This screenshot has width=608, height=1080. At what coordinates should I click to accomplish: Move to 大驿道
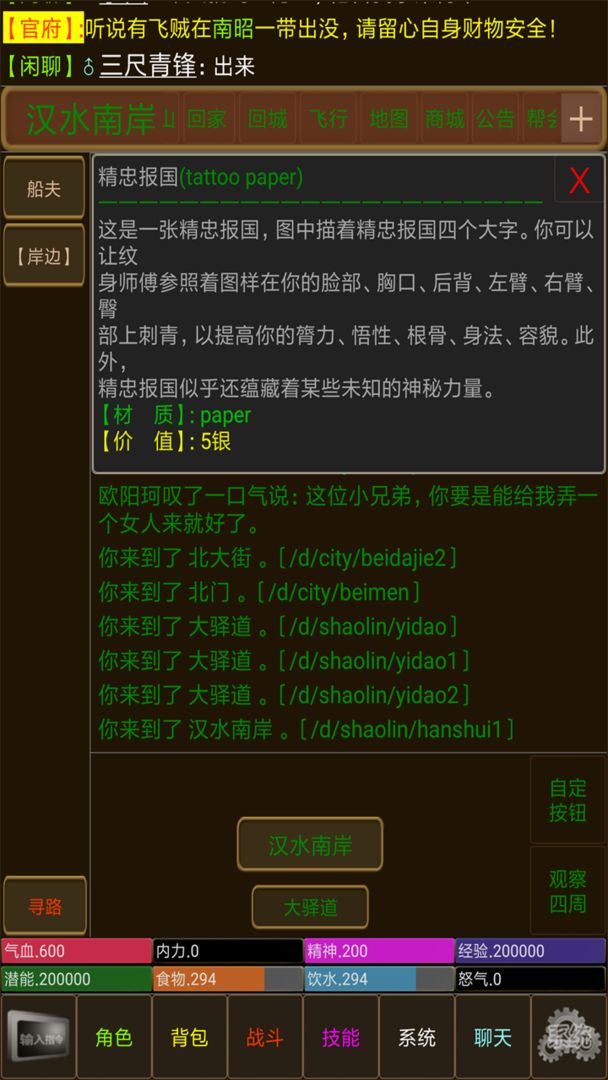[x=310, y=907]
